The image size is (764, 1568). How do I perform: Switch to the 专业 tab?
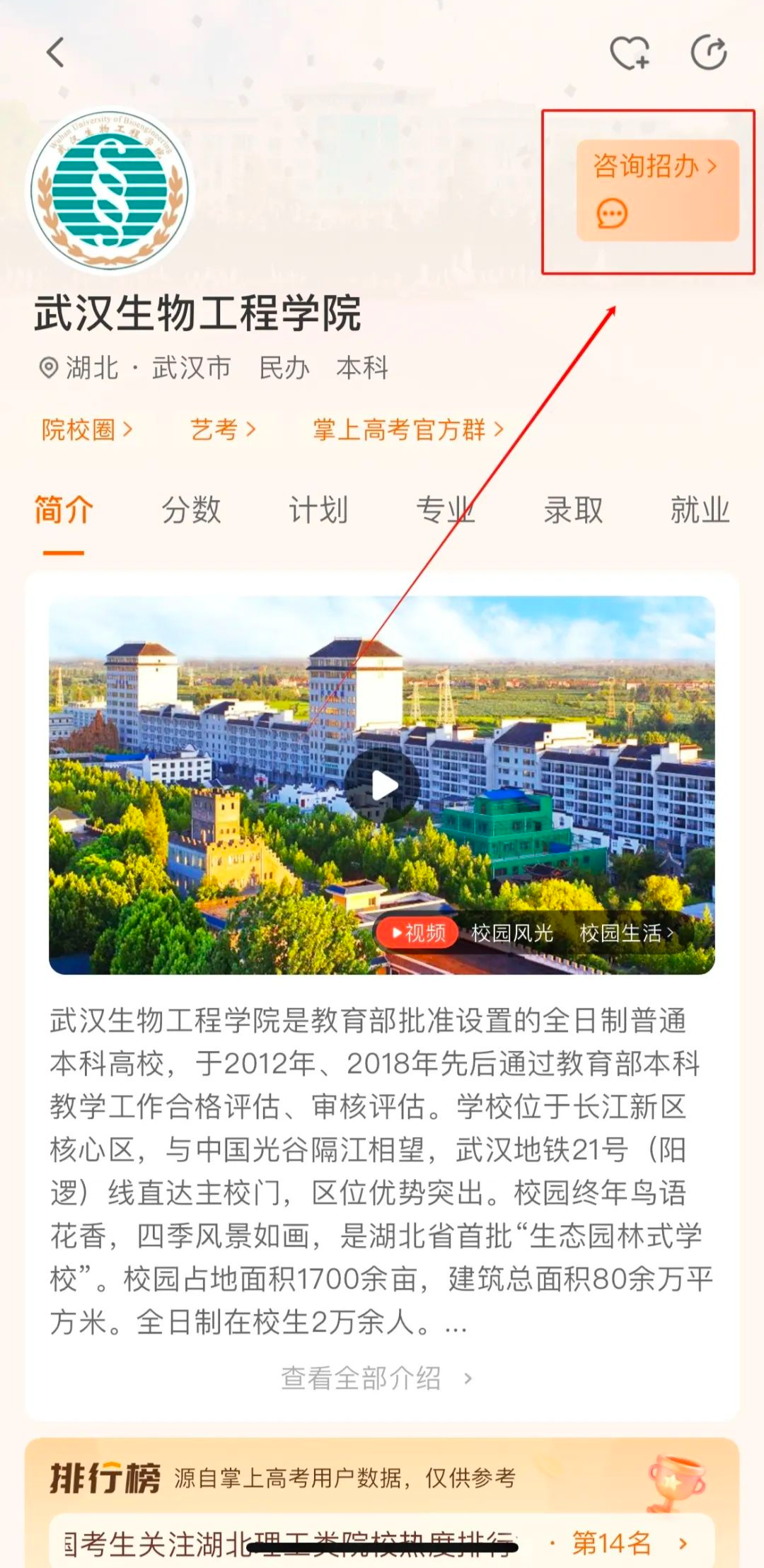[445, 510]
